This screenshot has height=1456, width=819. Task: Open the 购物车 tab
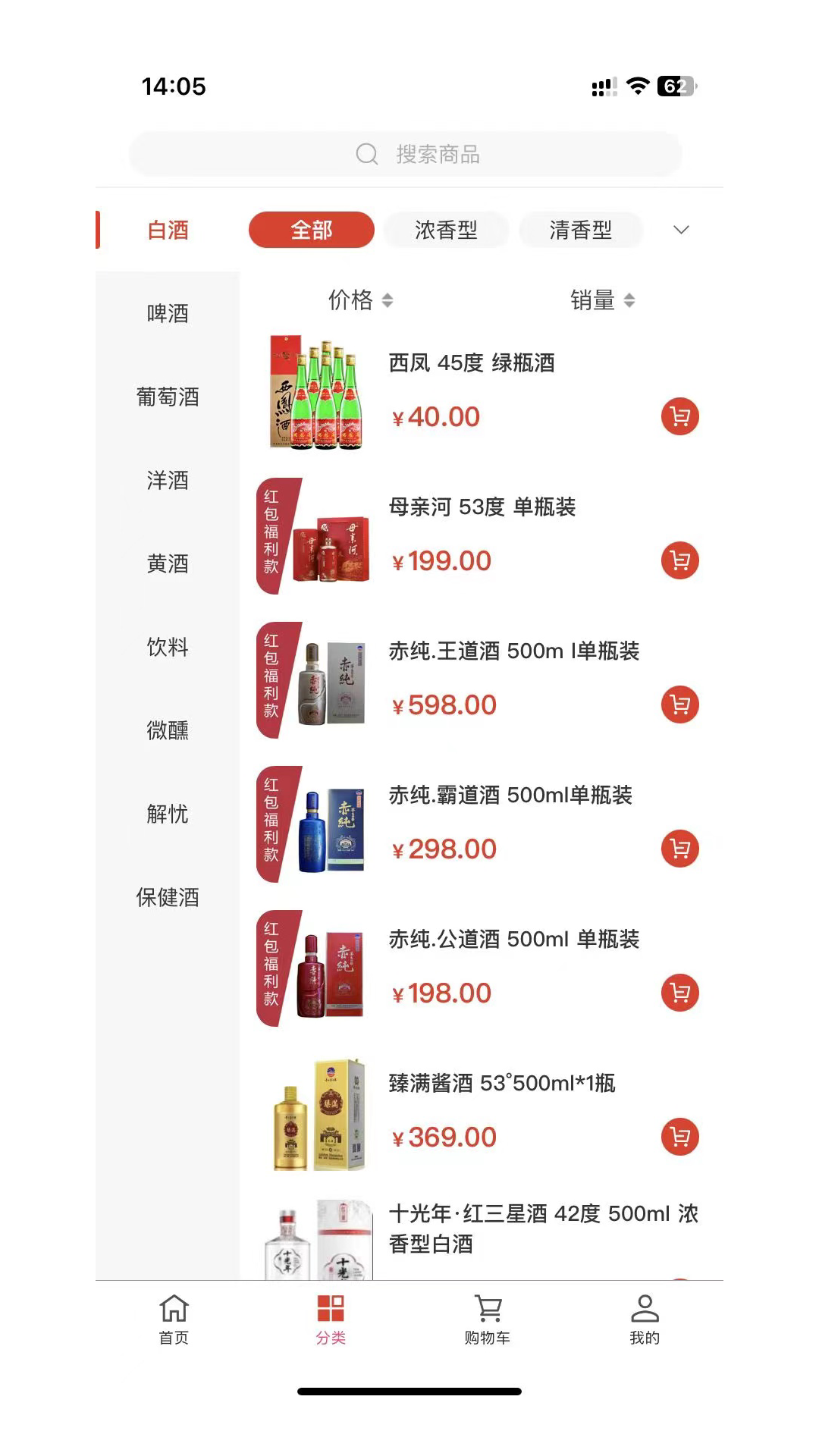(488, 1319)
